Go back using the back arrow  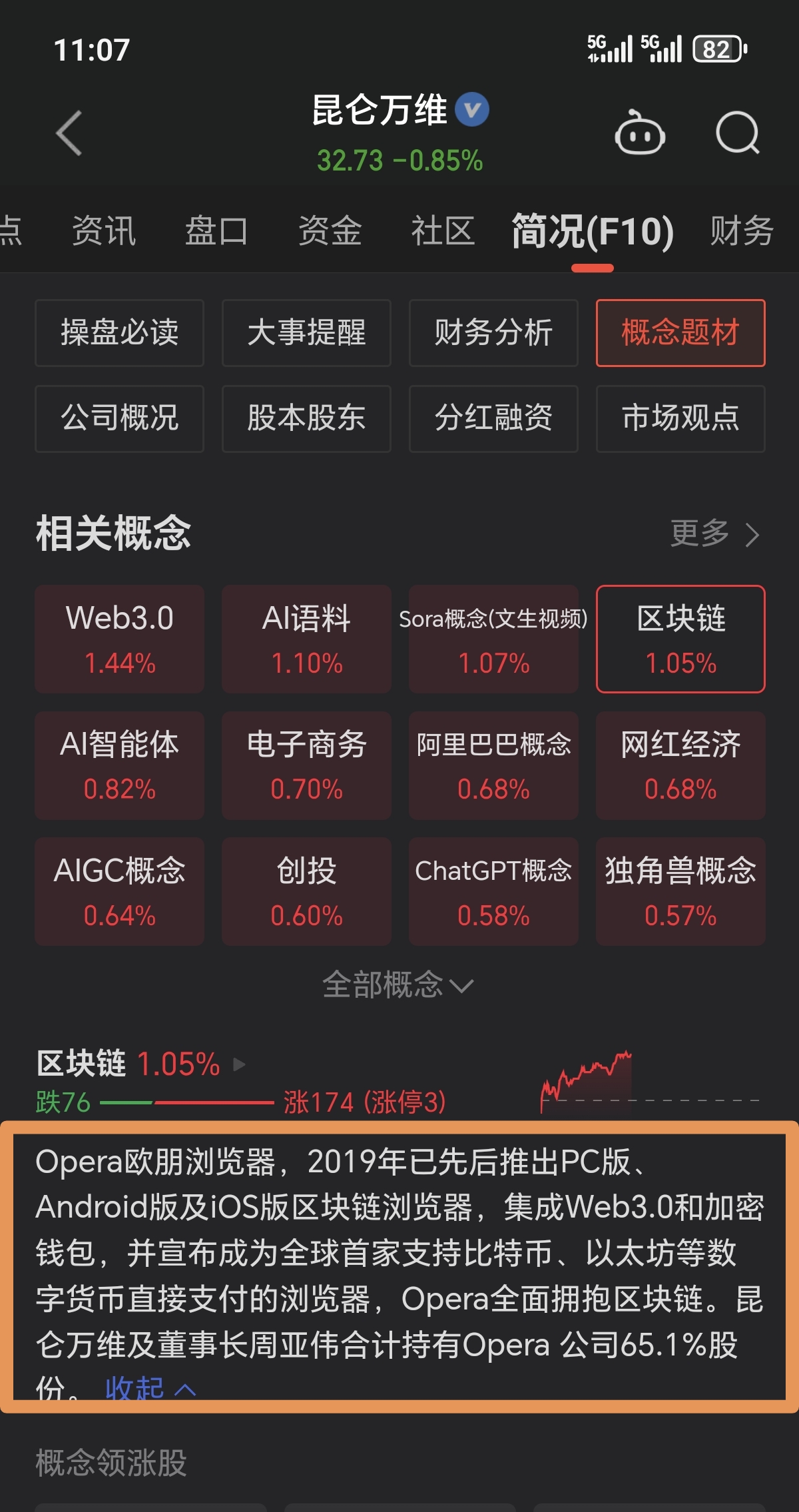click(69, 133)
